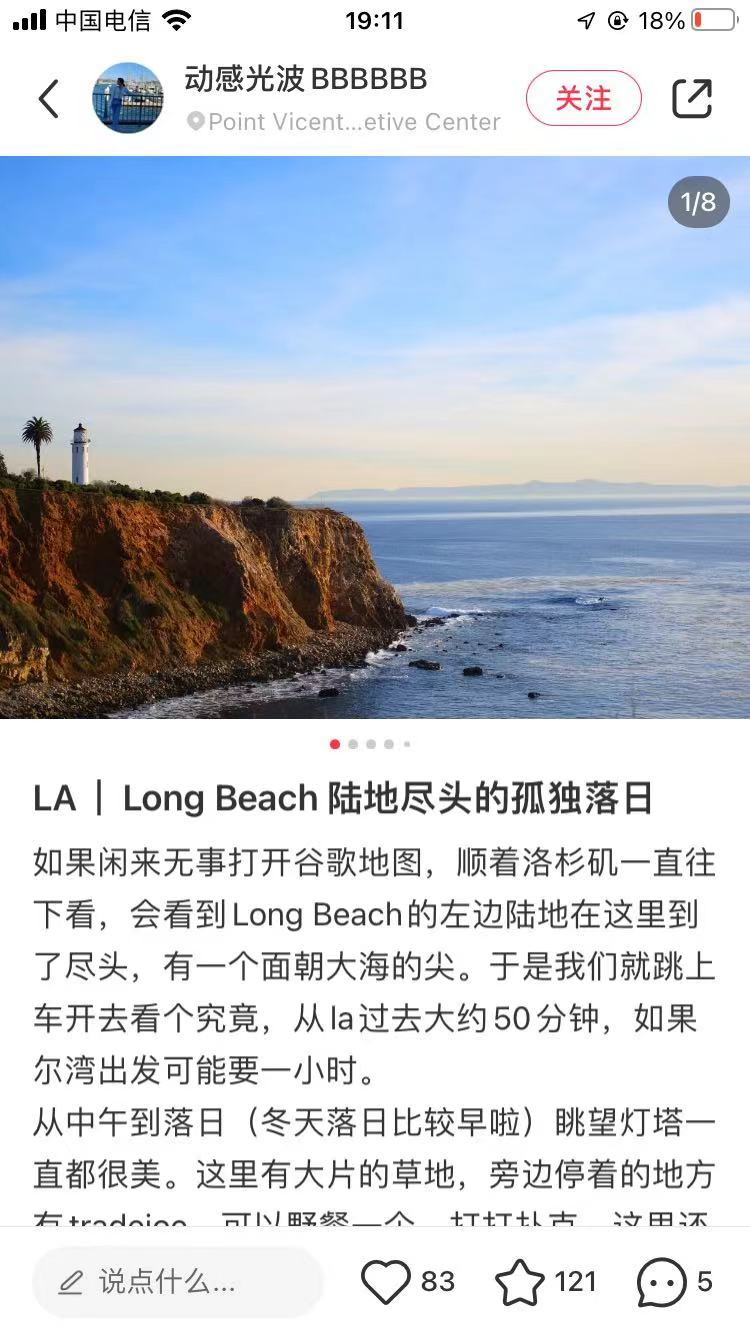Like this post with the heart icon

[386, 1282]
